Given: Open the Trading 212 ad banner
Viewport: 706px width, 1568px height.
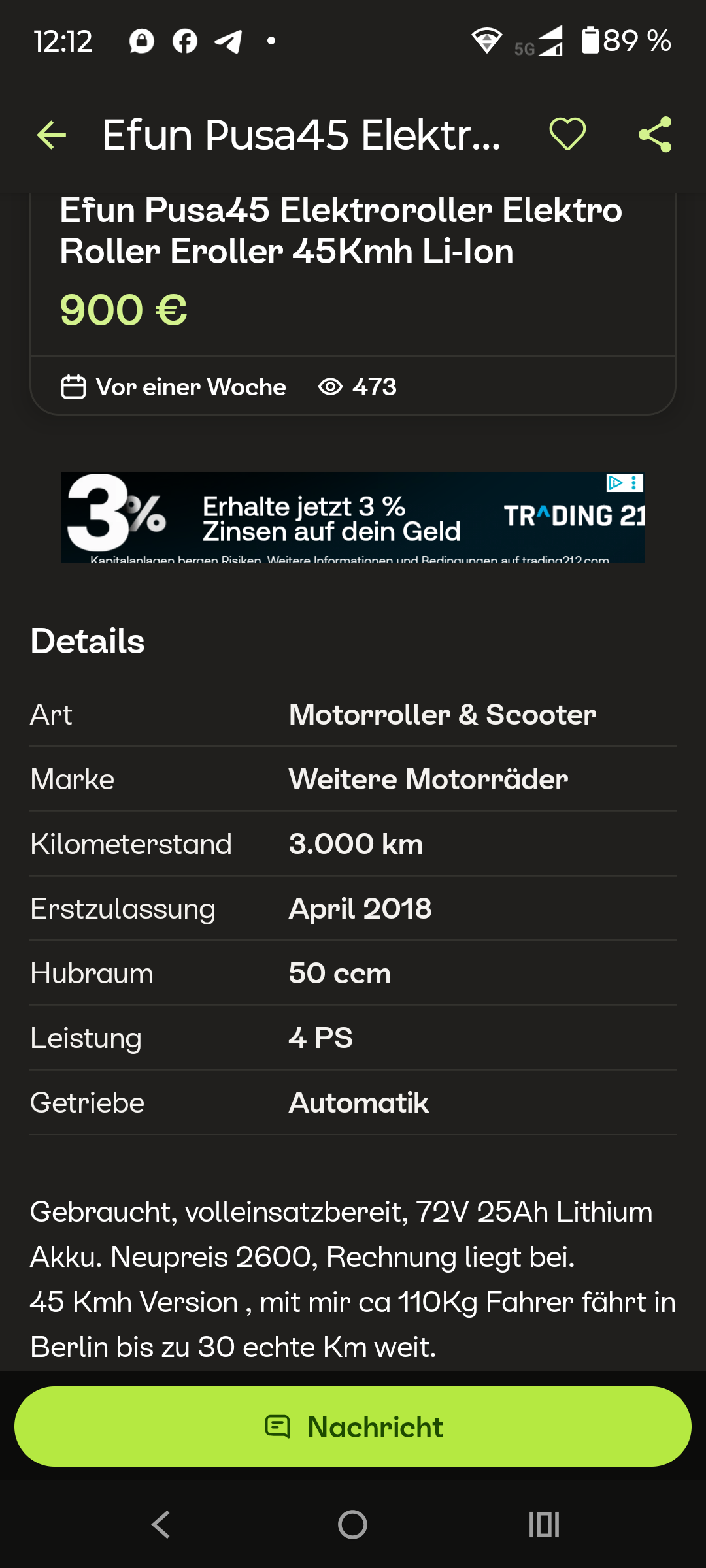Looking at the screenshot, I should pyautogui.click(x=353, y=517).
